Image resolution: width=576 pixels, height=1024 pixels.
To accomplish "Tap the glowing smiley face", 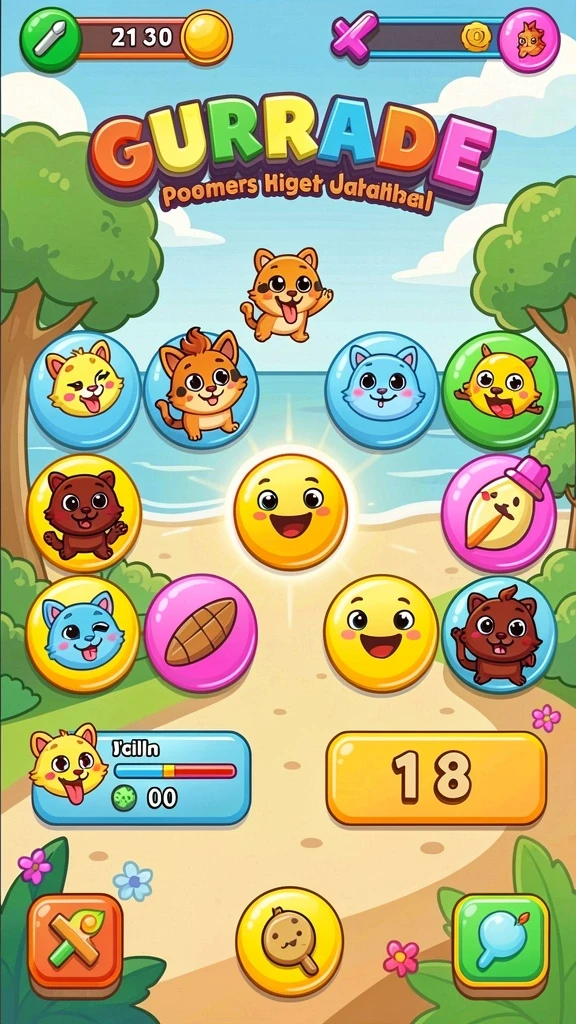I will [x=291, y=512].
